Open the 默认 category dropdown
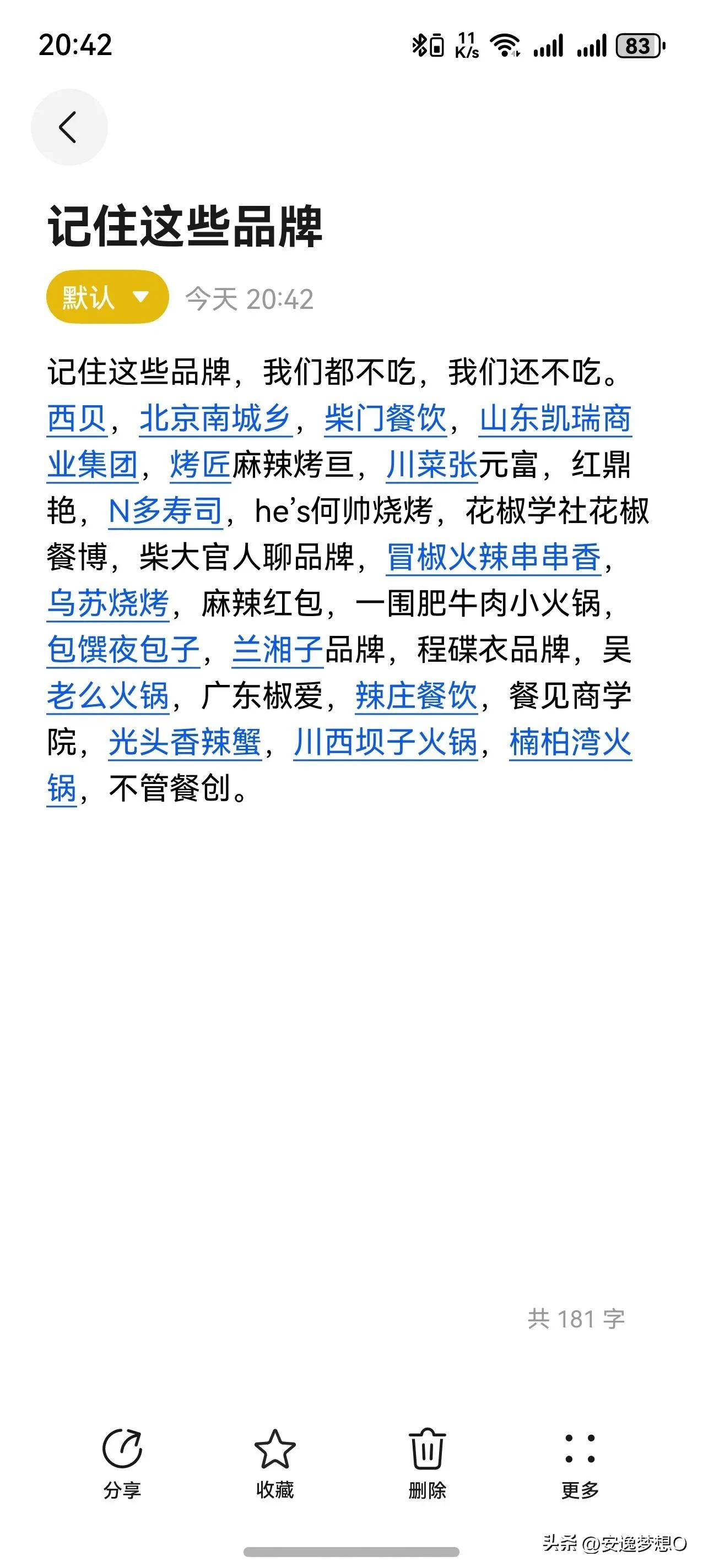The image size is (703, 1568). coord(107,297)
